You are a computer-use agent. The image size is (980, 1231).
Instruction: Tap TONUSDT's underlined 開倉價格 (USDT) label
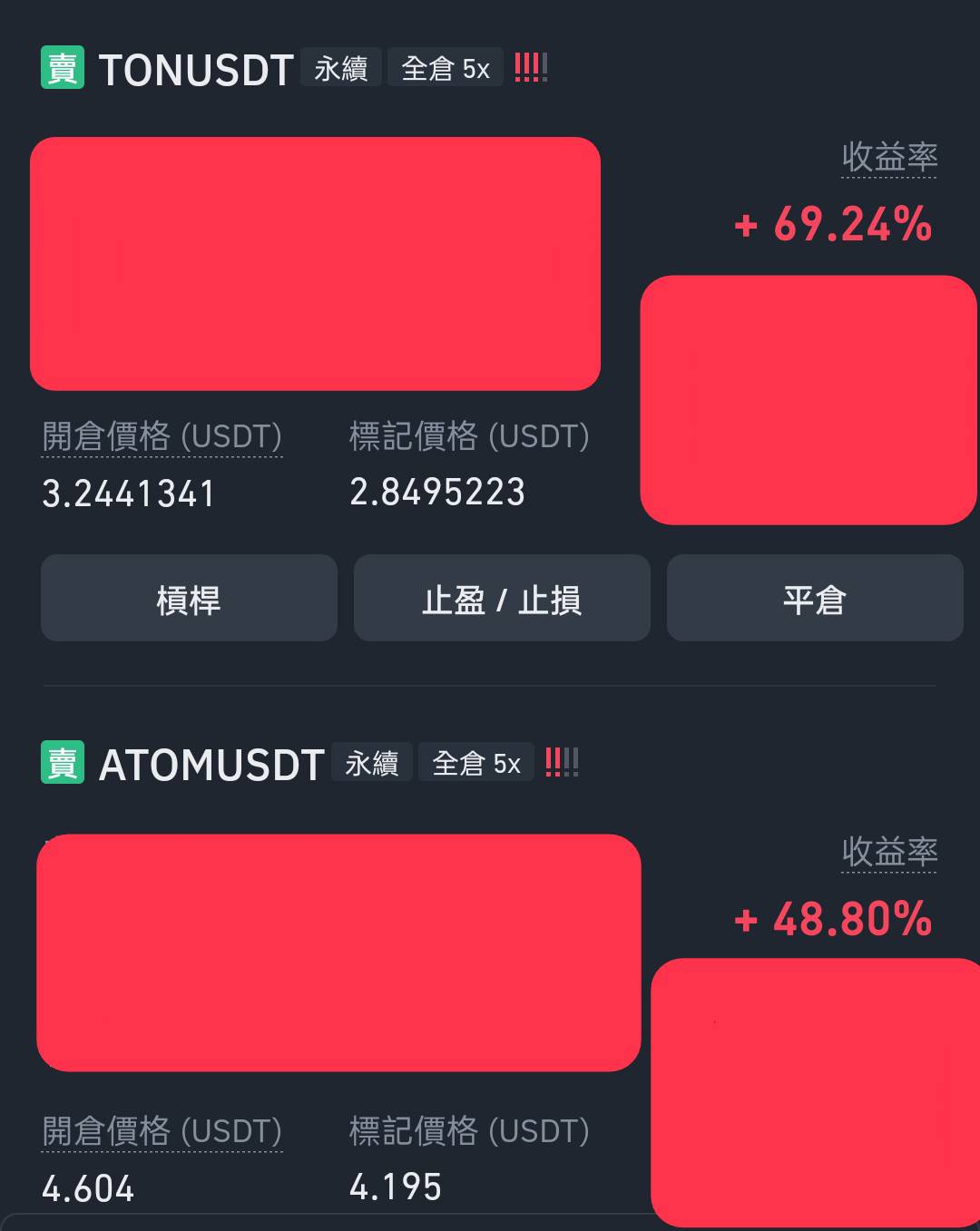(162, 436)
